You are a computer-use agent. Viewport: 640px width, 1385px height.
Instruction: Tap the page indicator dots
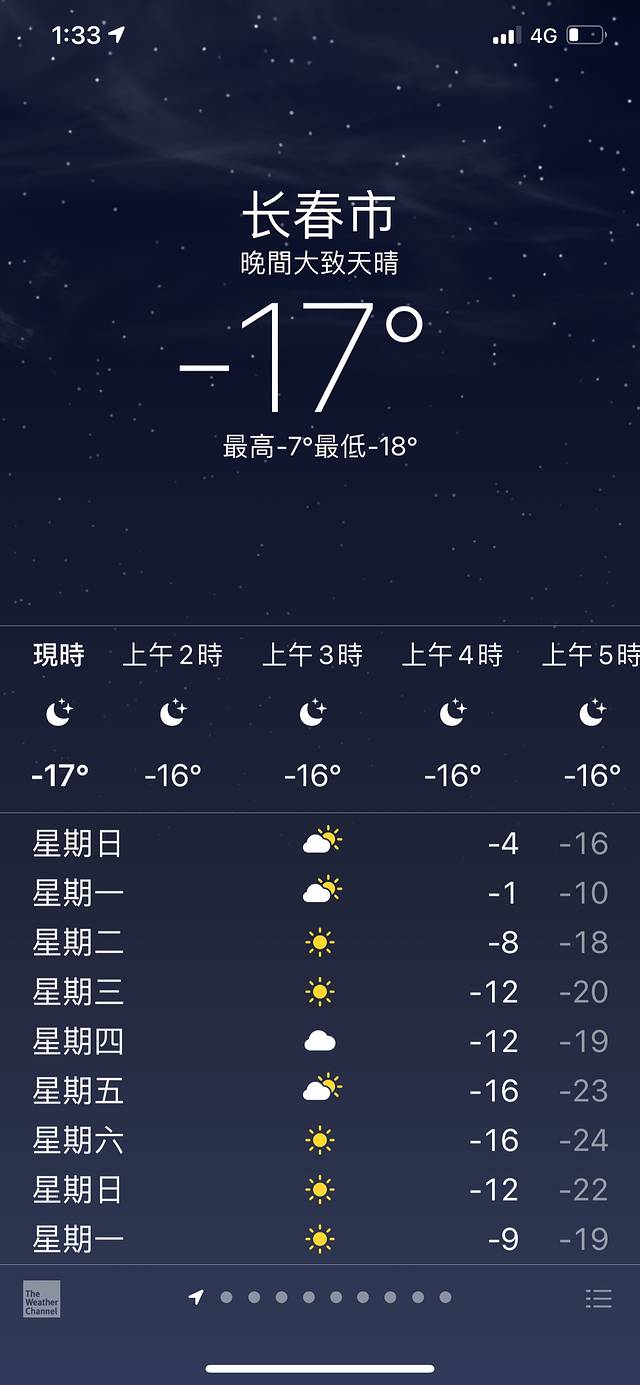click(x=321, y=1298)
